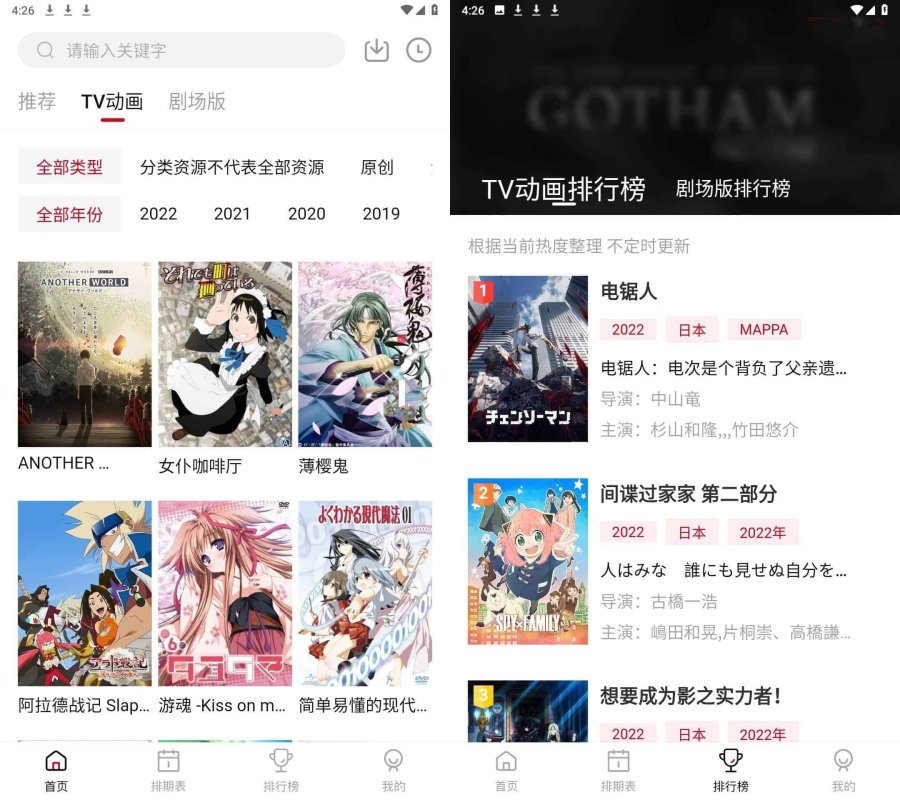
Task: Tap the MAPPA tag under 电锯人
Action: coord(764,329)
